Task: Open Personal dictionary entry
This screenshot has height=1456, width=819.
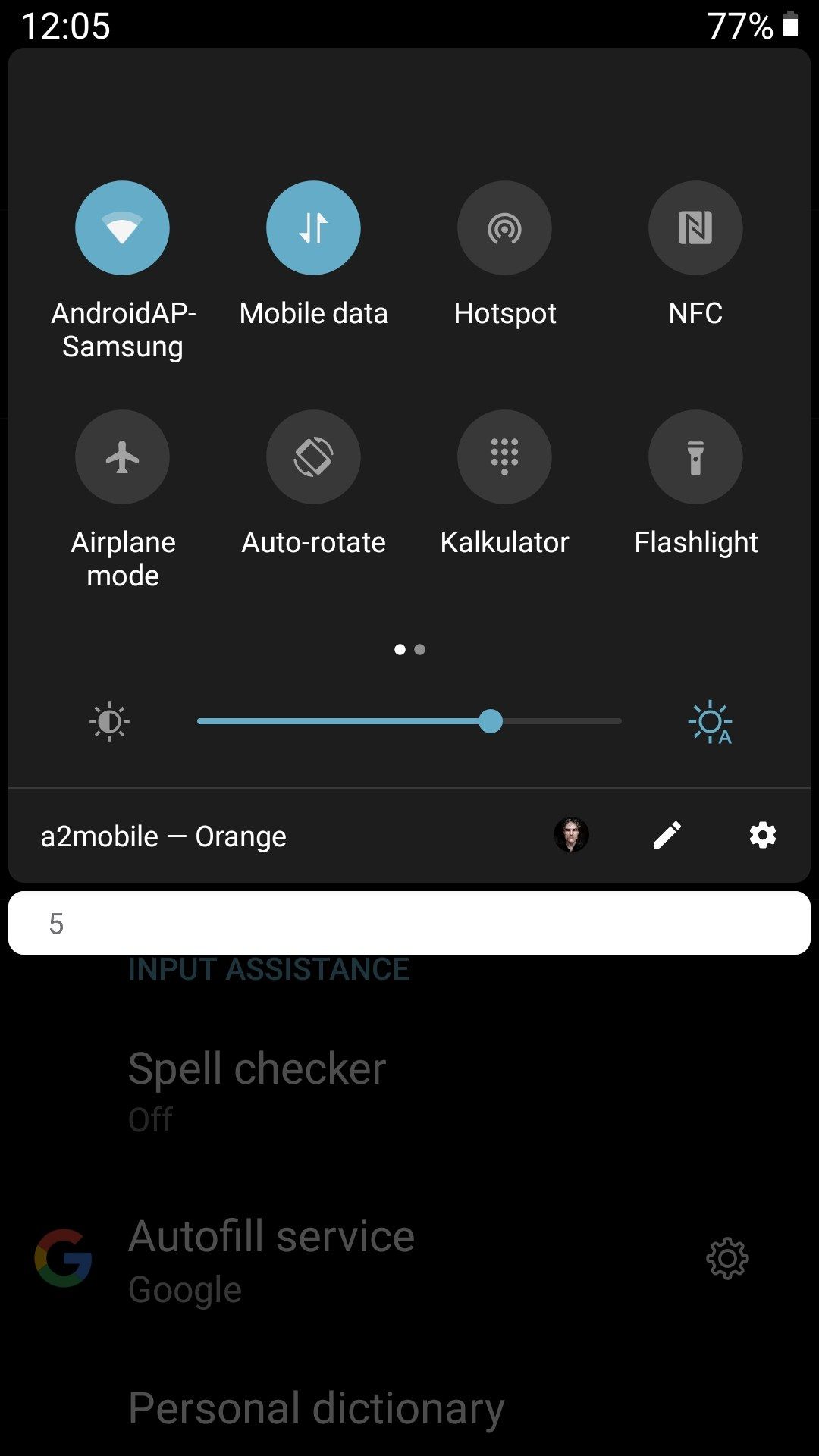Action: [x=316, y=1407]
